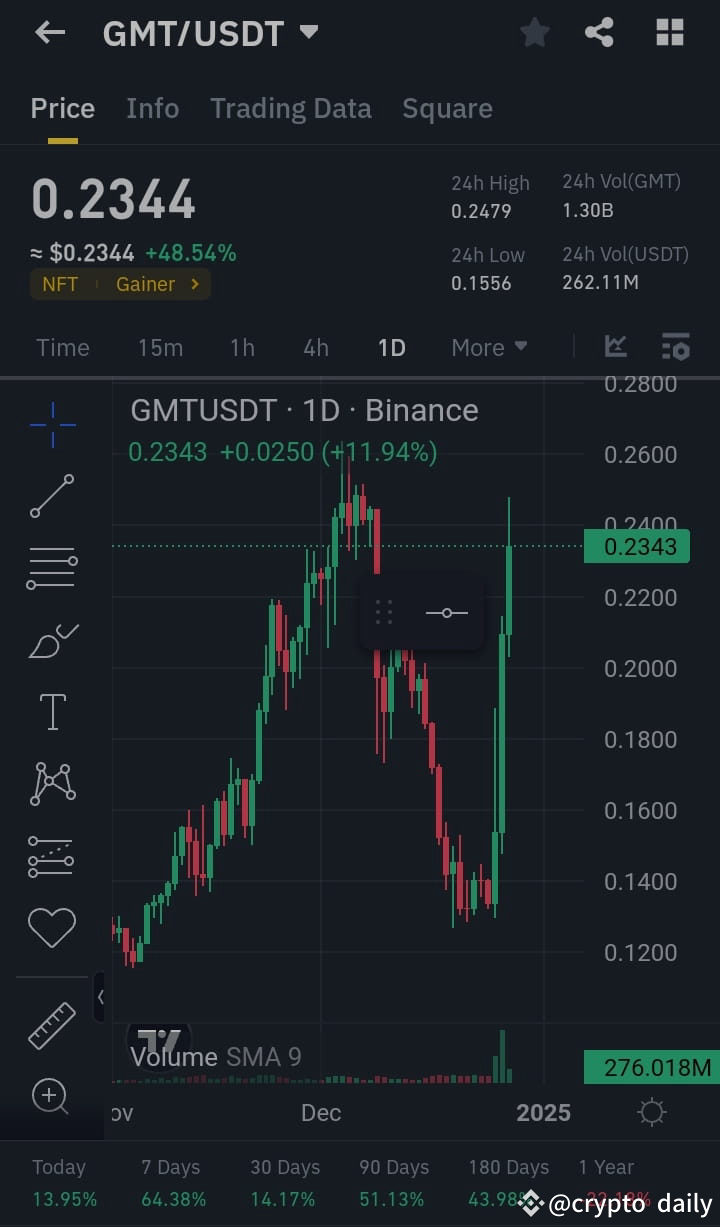Select the text annotation tool
The width and height of the screenshot is (720, 1227).
tap(52, 711)
